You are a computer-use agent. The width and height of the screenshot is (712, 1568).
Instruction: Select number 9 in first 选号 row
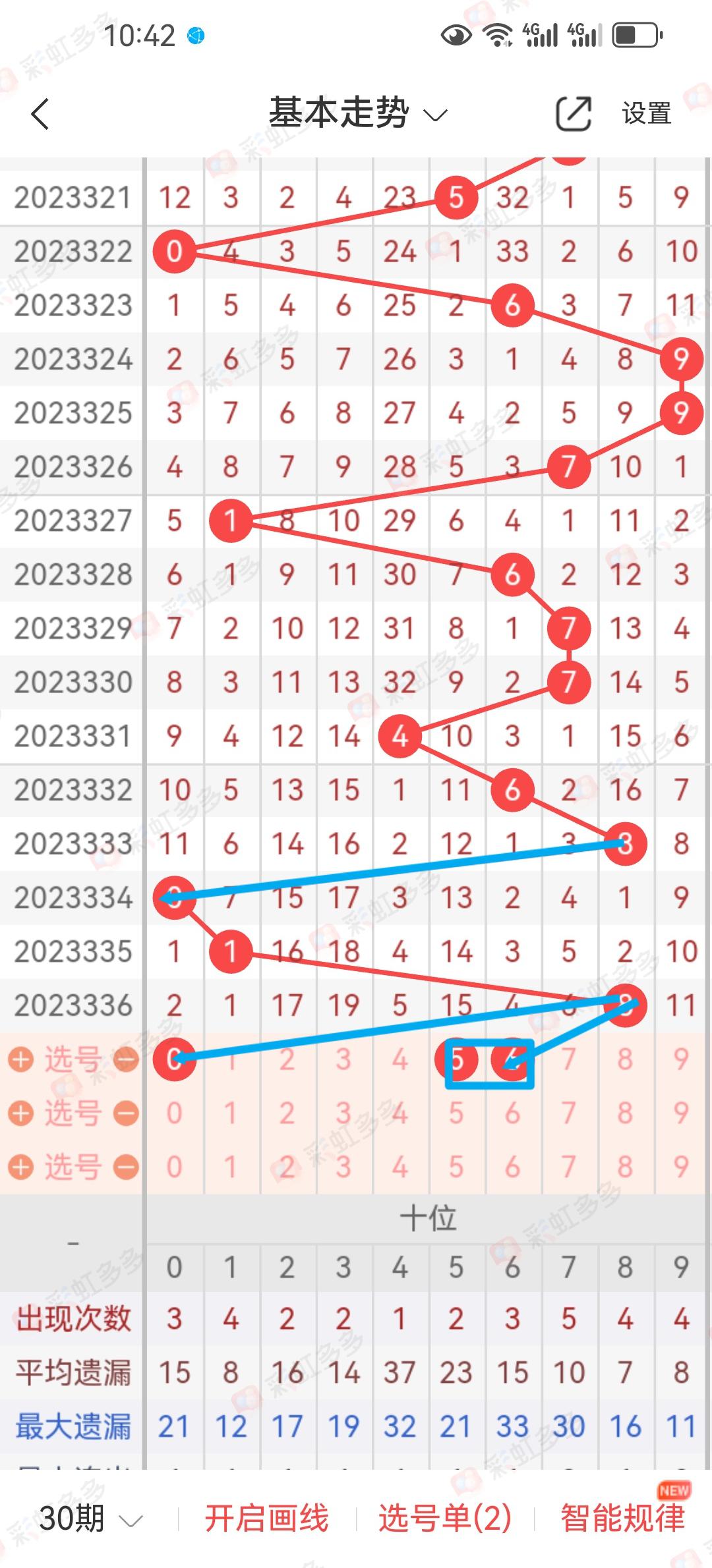click(x=681, y=1060)
